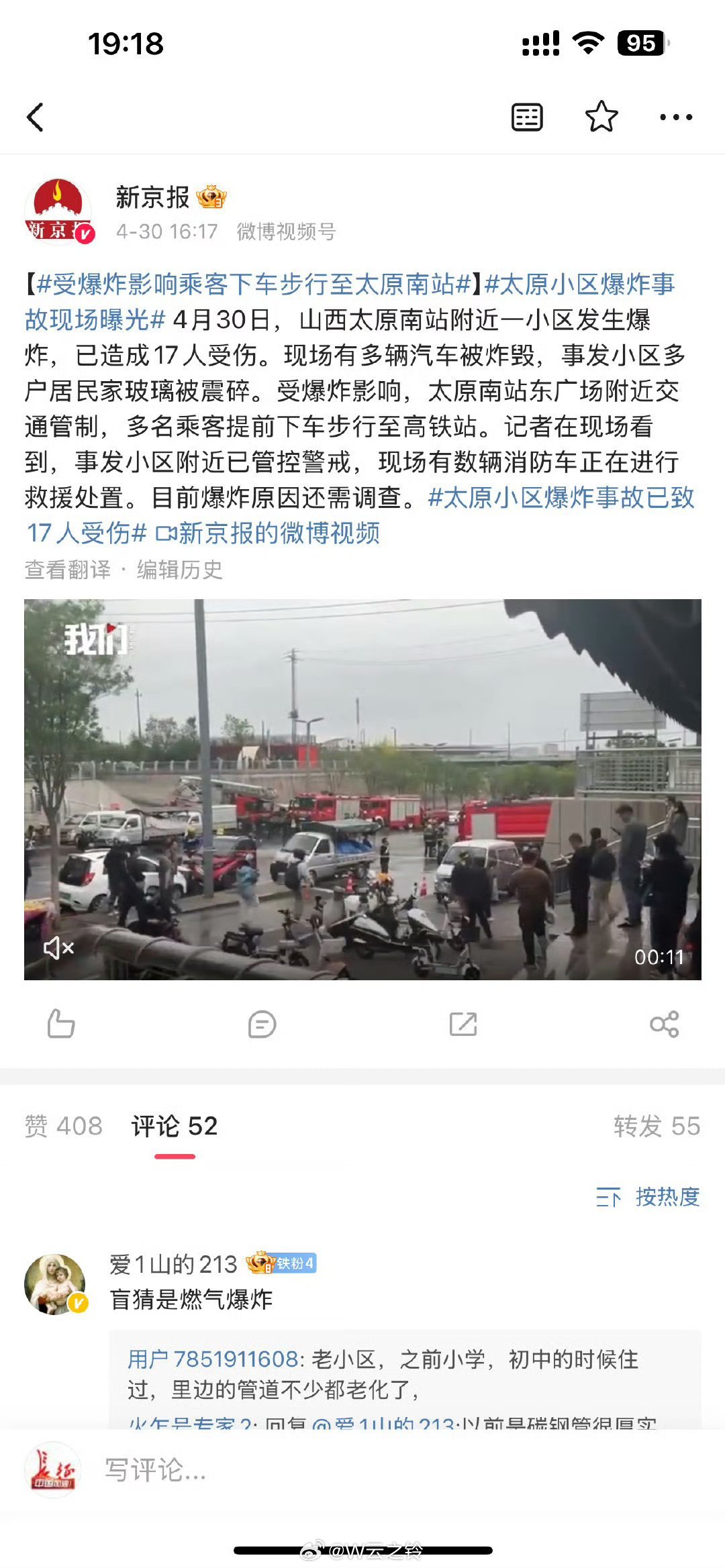Go back using the top-left arrow
This screenshot has width=725, height=1568.
[35, 117]
